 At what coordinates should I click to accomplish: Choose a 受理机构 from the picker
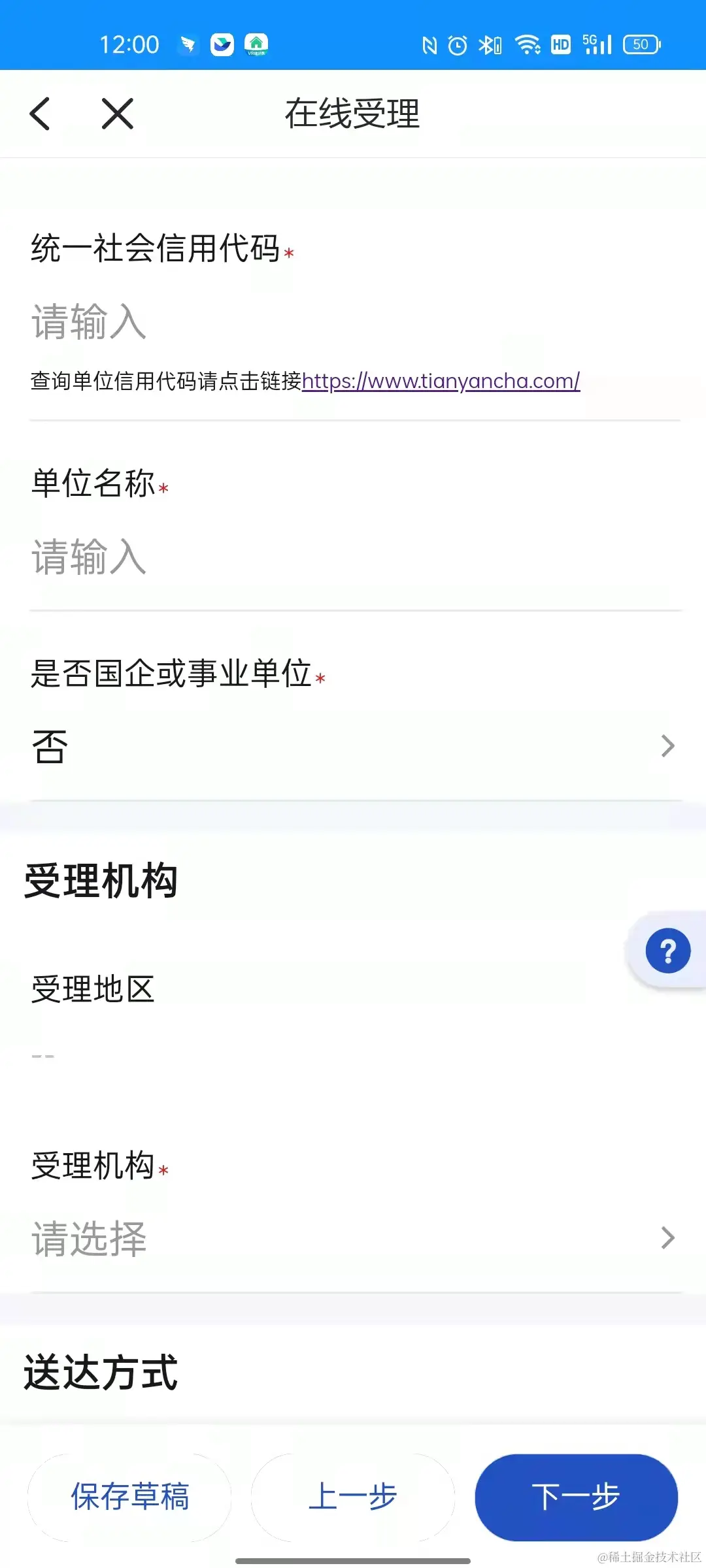pos(353,1238)
